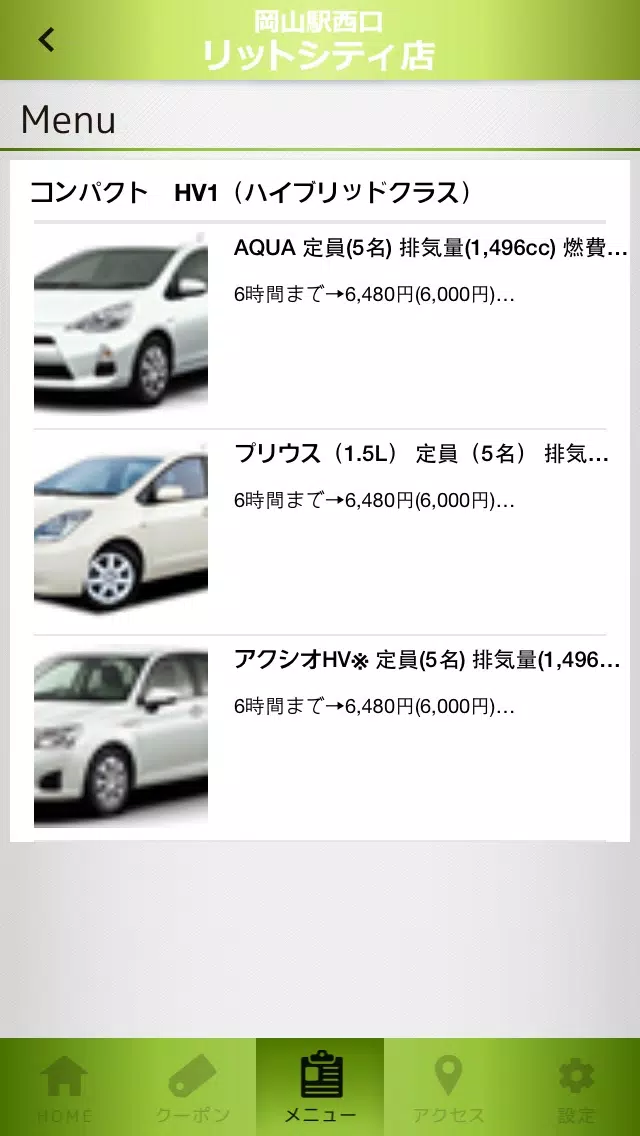Viewport: 640px width, 1136px height.
Task: Open the アクシオHV car listing
Action: [x=320, y=737]
